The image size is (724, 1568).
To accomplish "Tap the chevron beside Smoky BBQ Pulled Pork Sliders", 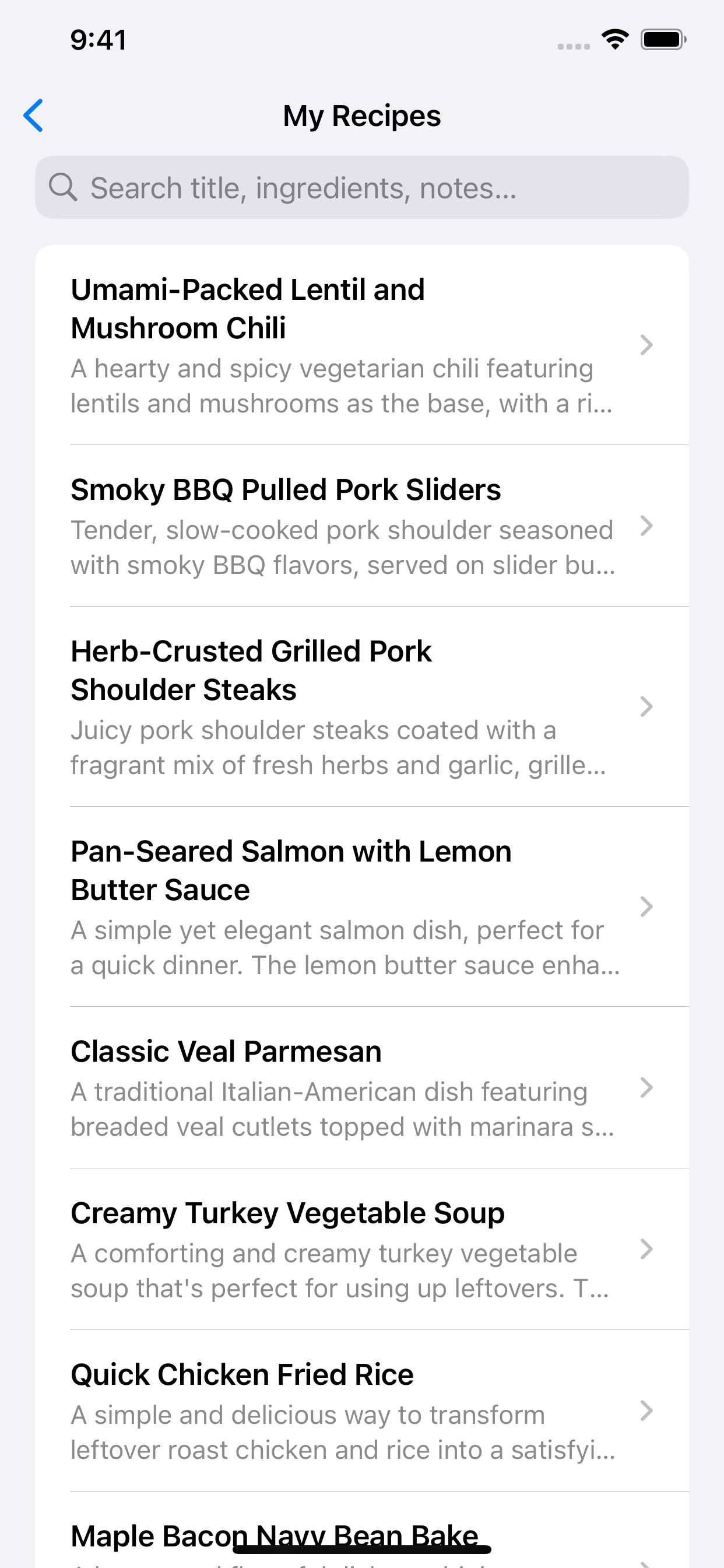I will pyautogui.click(x=646, y=527).
